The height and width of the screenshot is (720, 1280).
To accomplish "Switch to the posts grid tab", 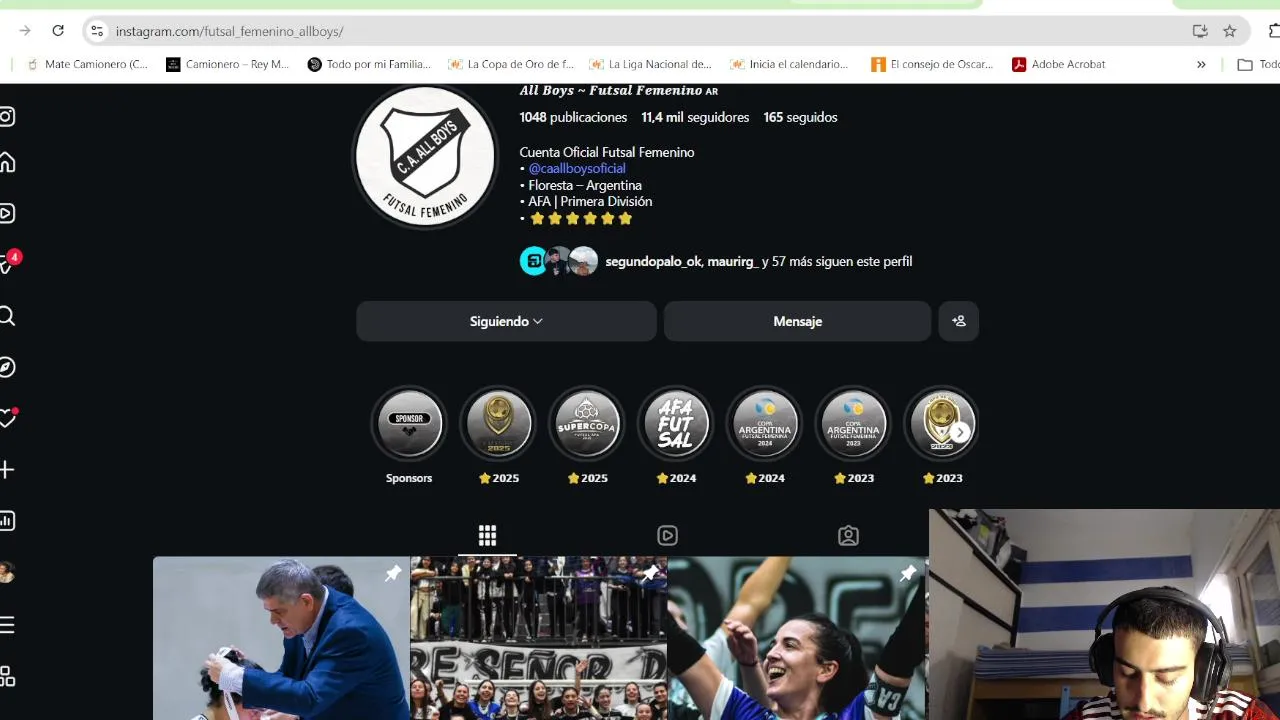I will (487, 535).
